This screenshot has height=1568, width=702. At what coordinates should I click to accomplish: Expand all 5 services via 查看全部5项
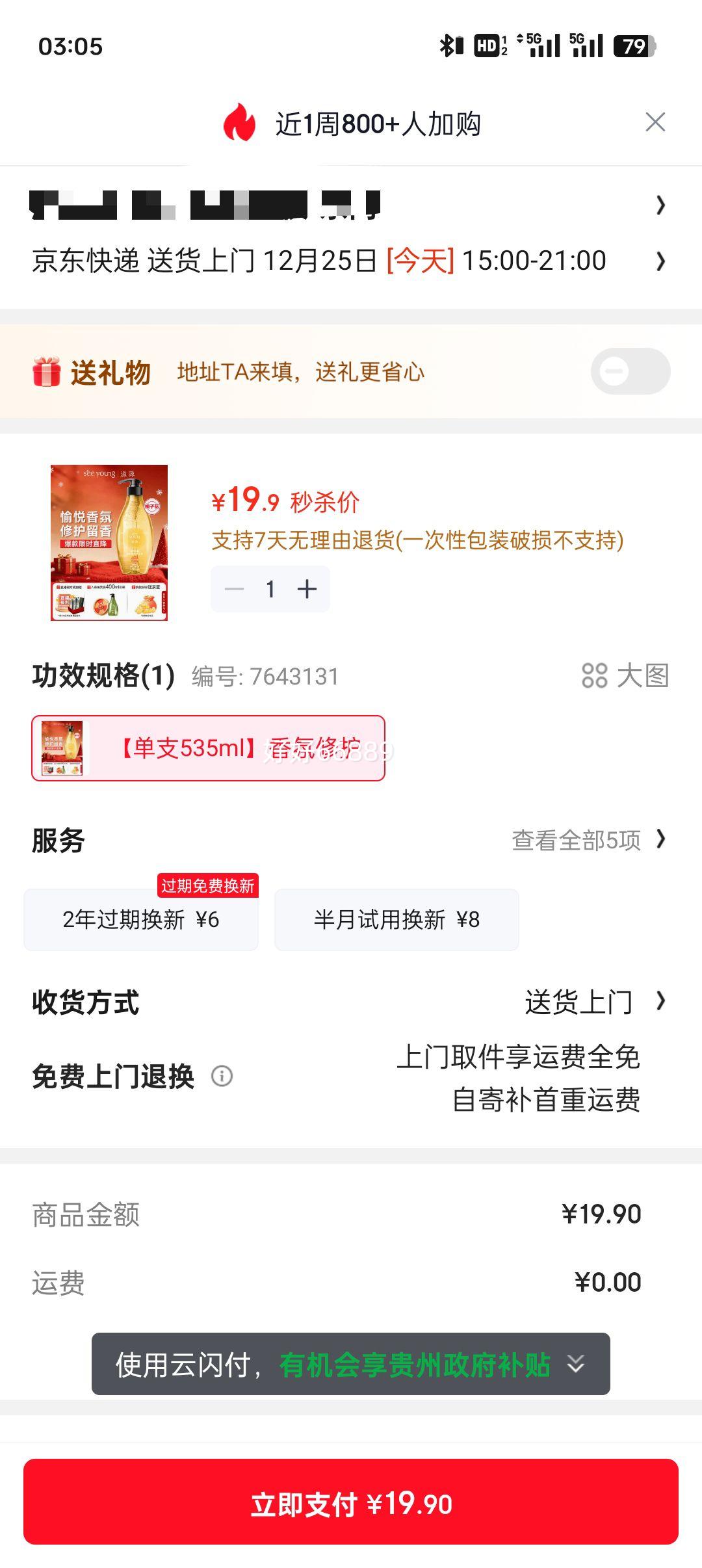(x=580, y=839)
